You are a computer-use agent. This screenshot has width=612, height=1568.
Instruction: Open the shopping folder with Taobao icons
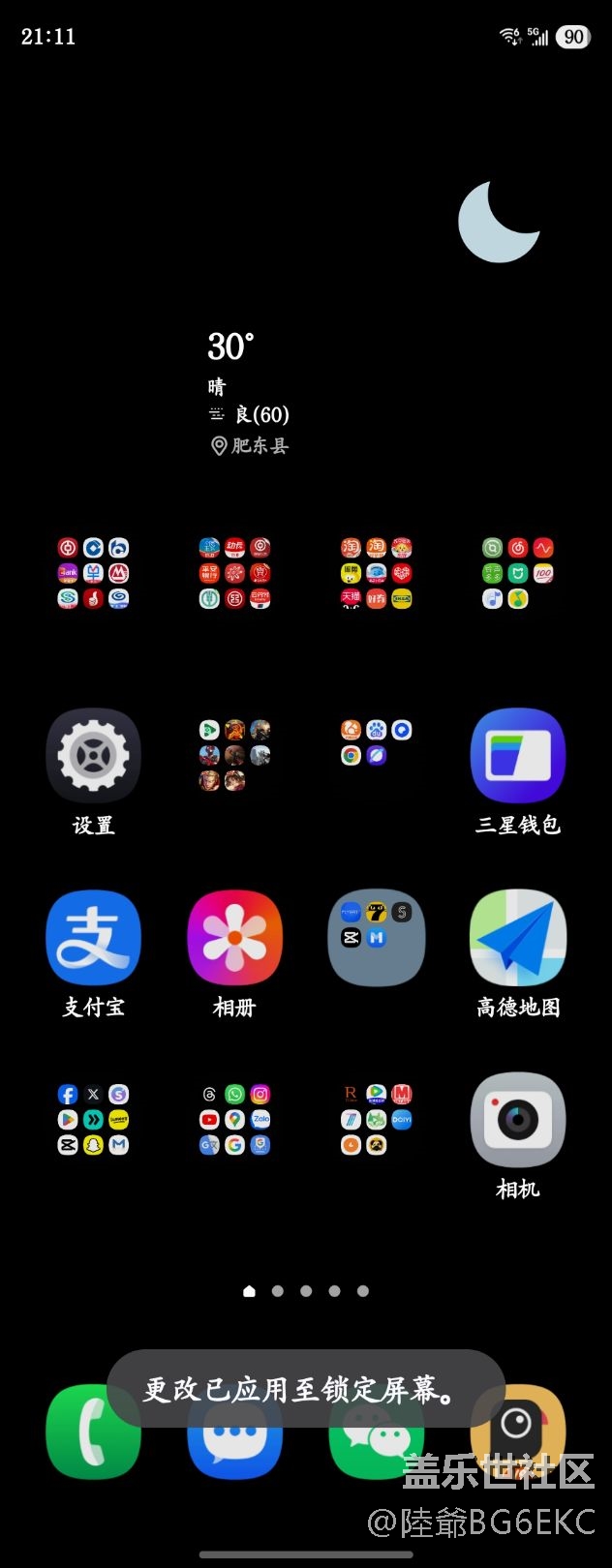point(377,573)
